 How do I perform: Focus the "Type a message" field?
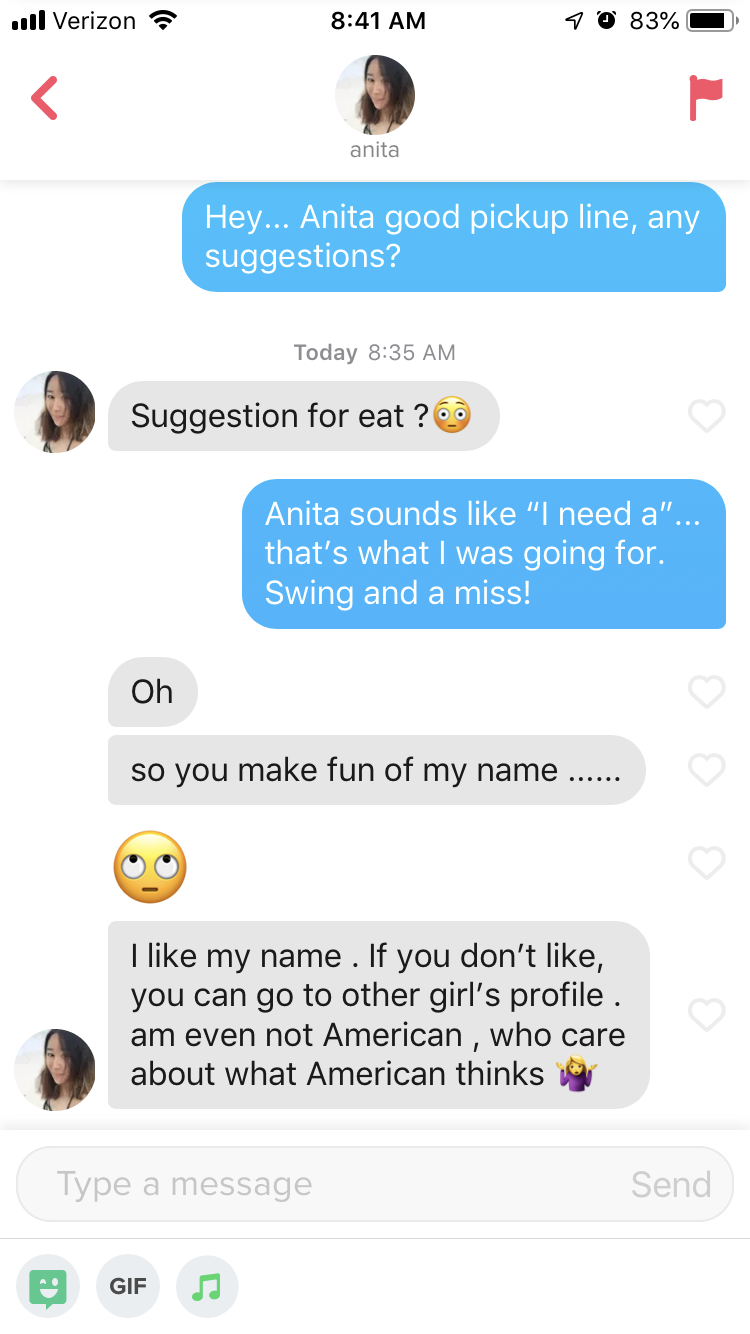[x=320, y=1184]
